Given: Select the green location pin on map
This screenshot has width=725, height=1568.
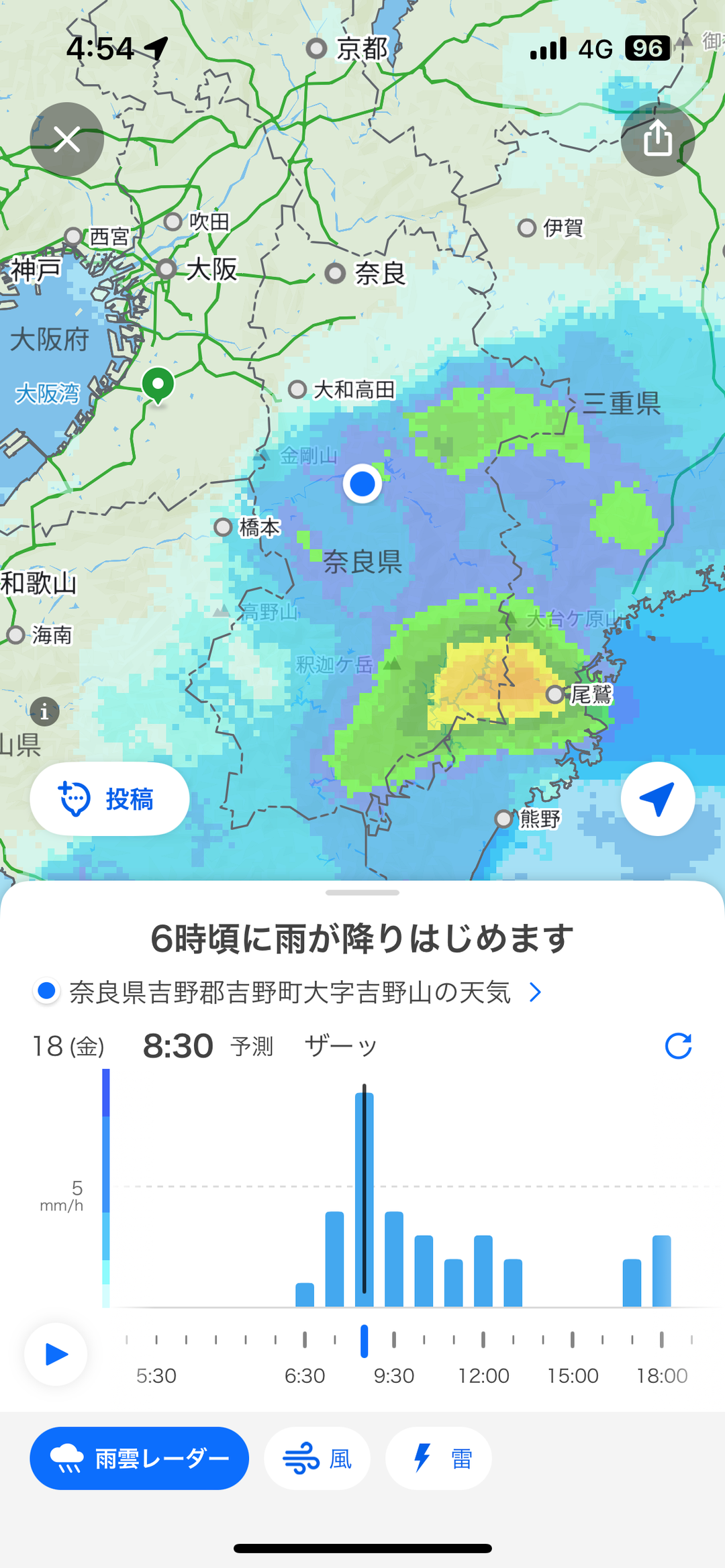Looking at the screenshot, I should click(158, 385).
